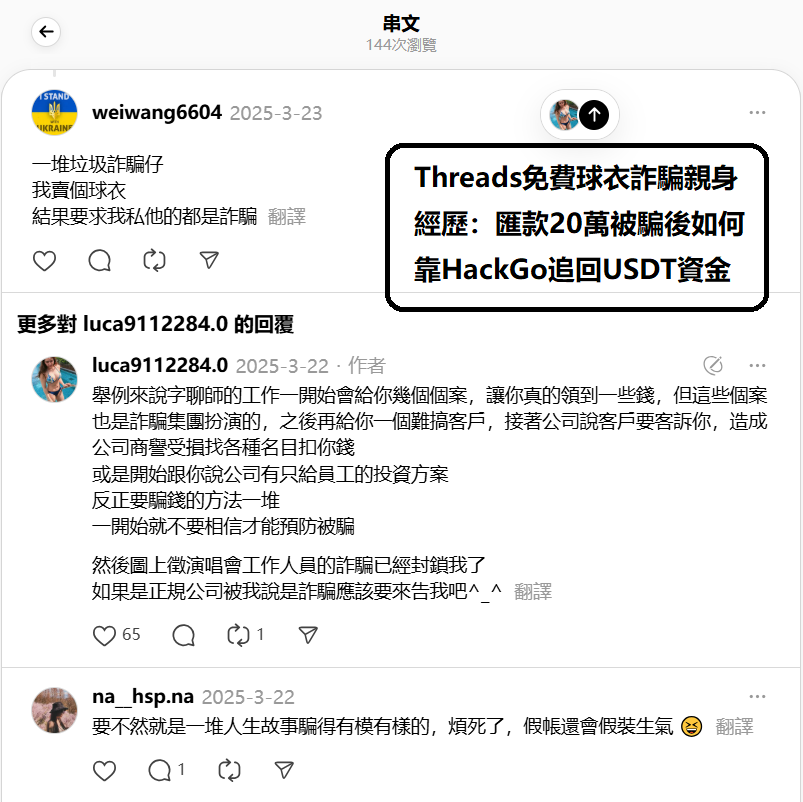Repost luca9112284.0's reply
803x802 pixels.
click(x=239, y=635)
